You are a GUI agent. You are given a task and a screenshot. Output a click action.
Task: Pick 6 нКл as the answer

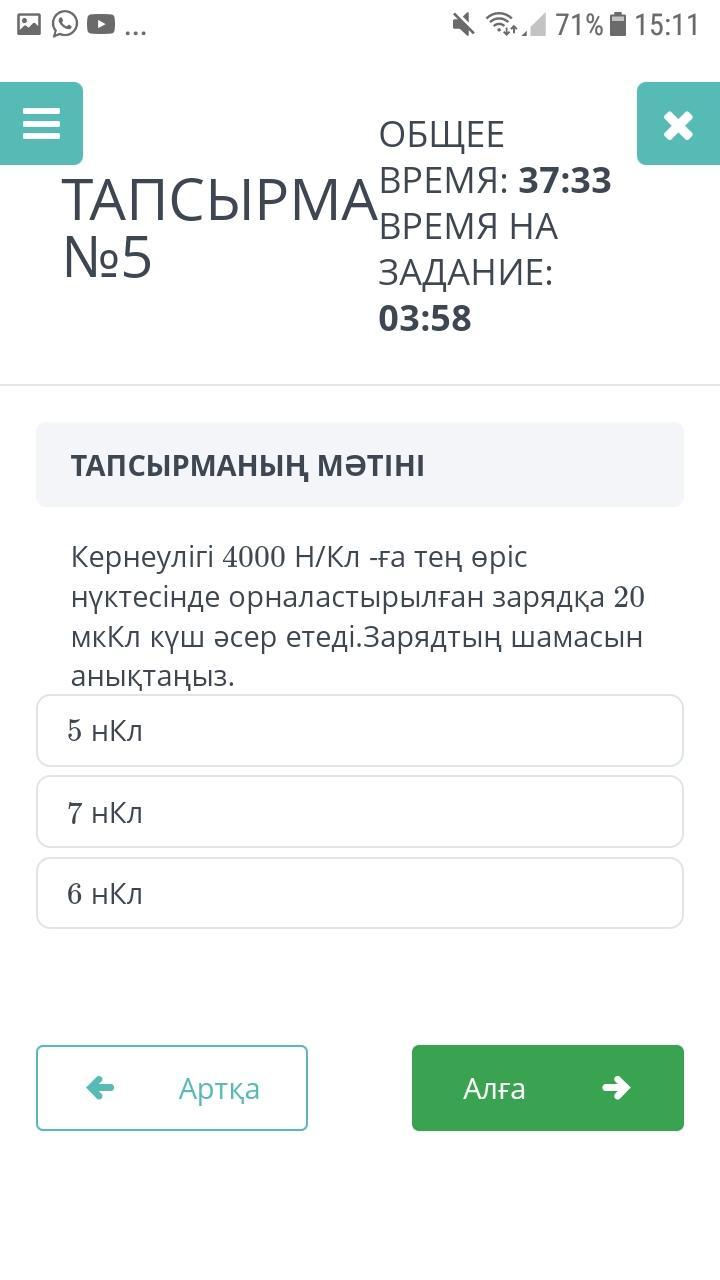[360, 893]
